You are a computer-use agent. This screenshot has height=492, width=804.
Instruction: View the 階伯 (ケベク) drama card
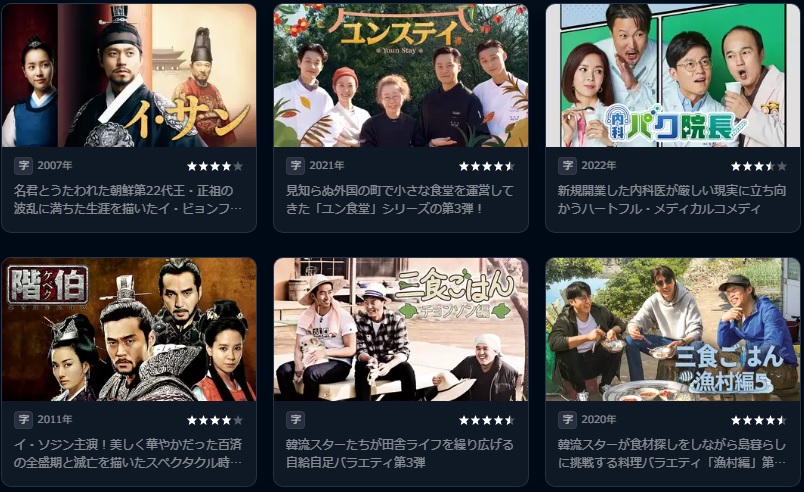[128, 330]
